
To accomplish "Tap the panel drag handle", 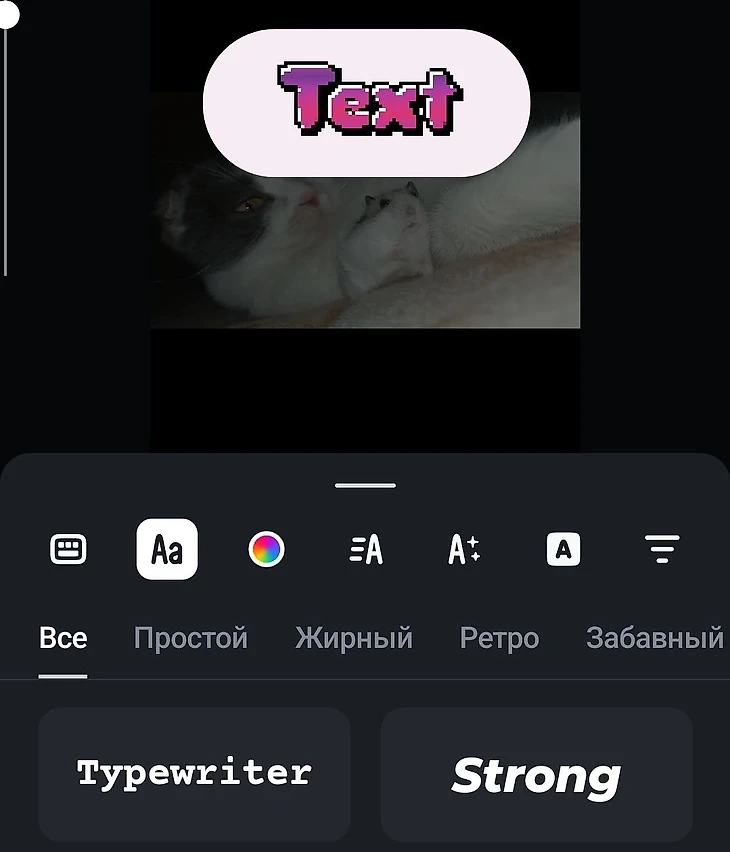I will coord(365,486).
